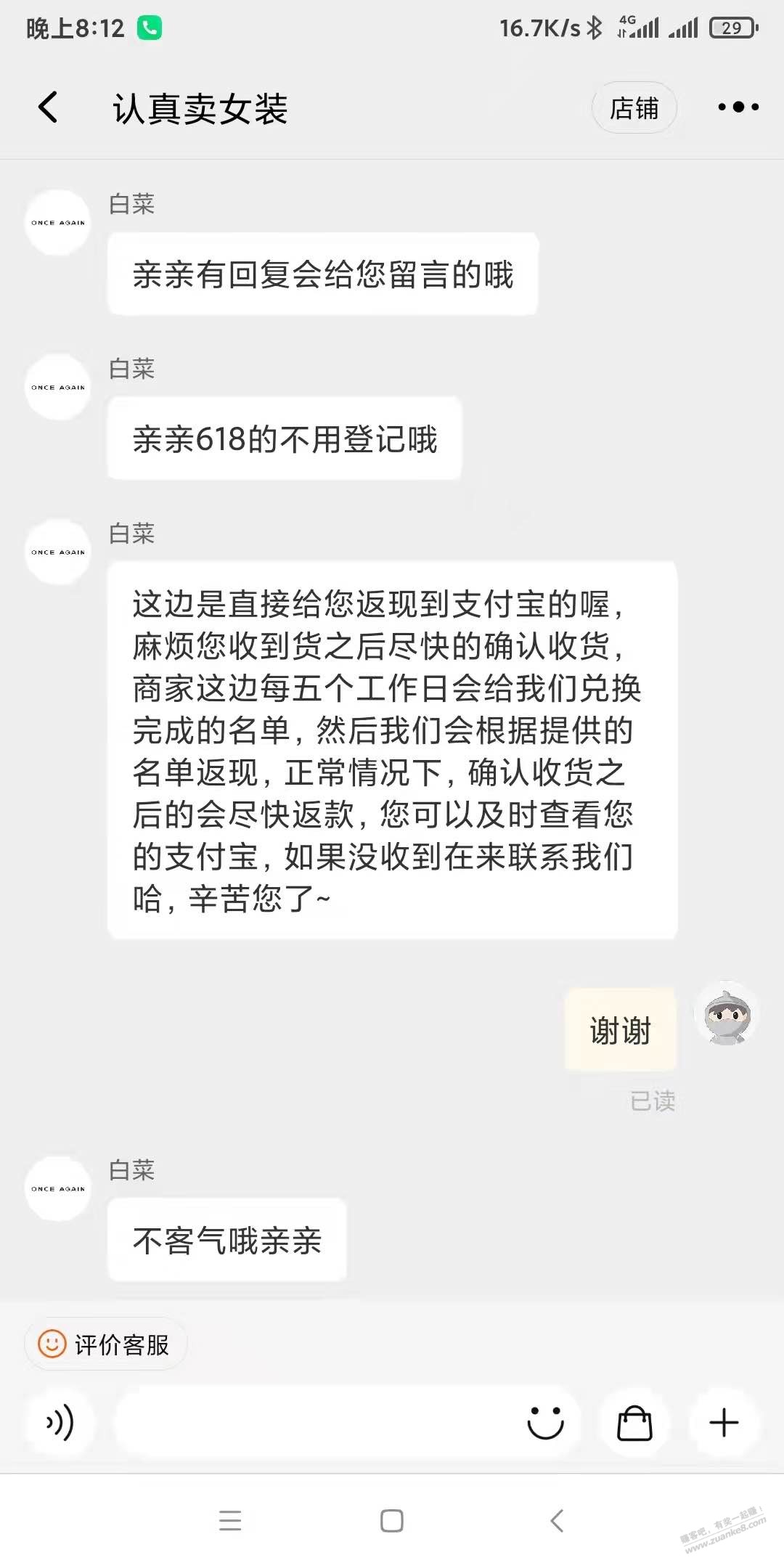The height and width of the screenshot is (1568, 784).
Task: Tap 评价客服 to rate customer service
Action: pos(106,1344)
